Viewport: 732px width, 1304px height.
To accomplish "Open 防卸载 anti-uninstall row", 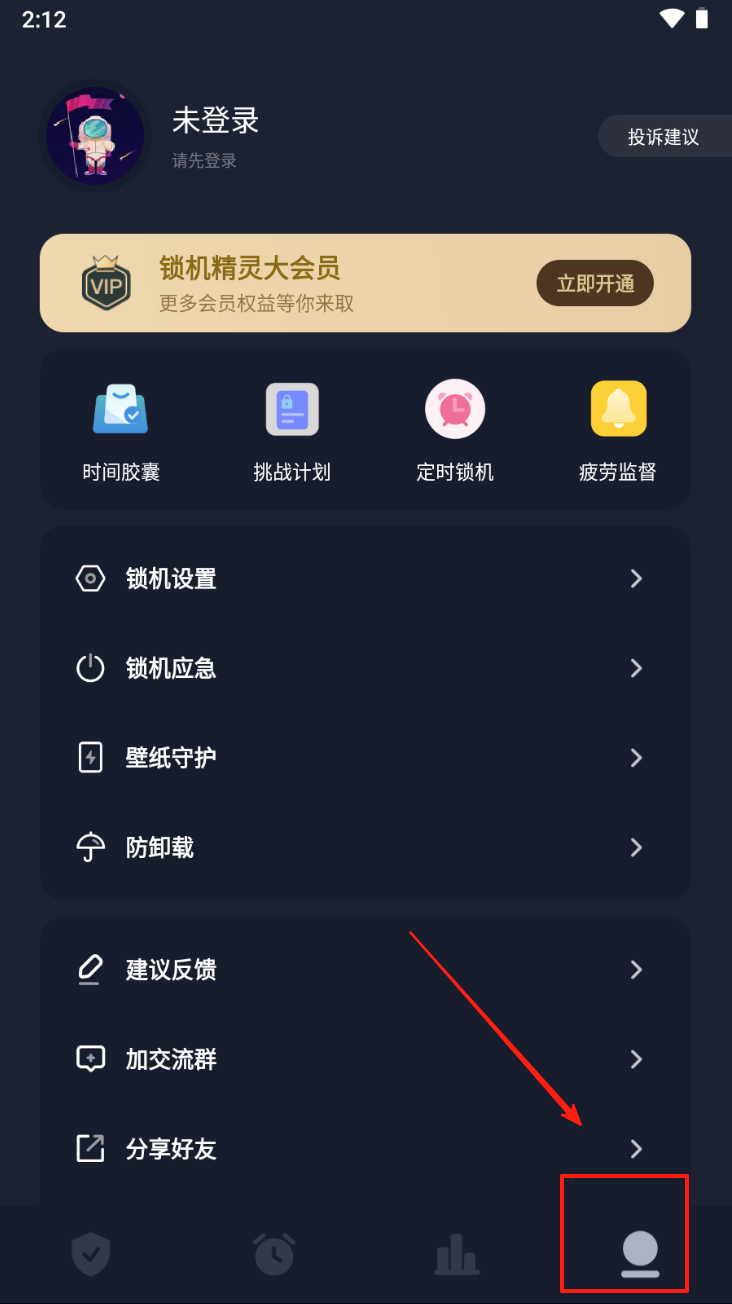I will click(x=365, y=848).
